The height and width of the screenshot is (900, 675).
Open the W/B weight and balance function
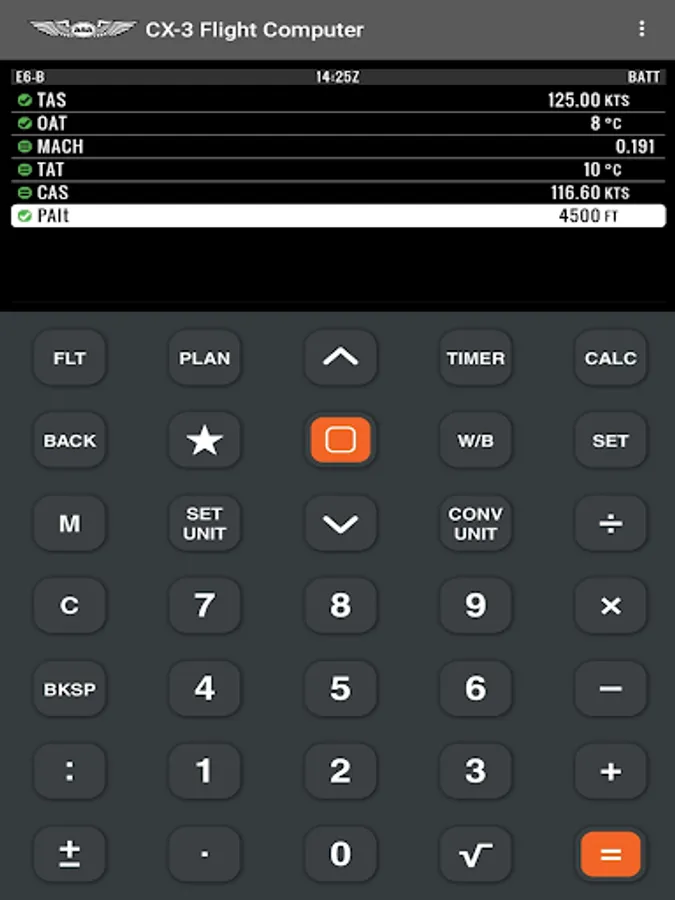(x=475, y=440)
